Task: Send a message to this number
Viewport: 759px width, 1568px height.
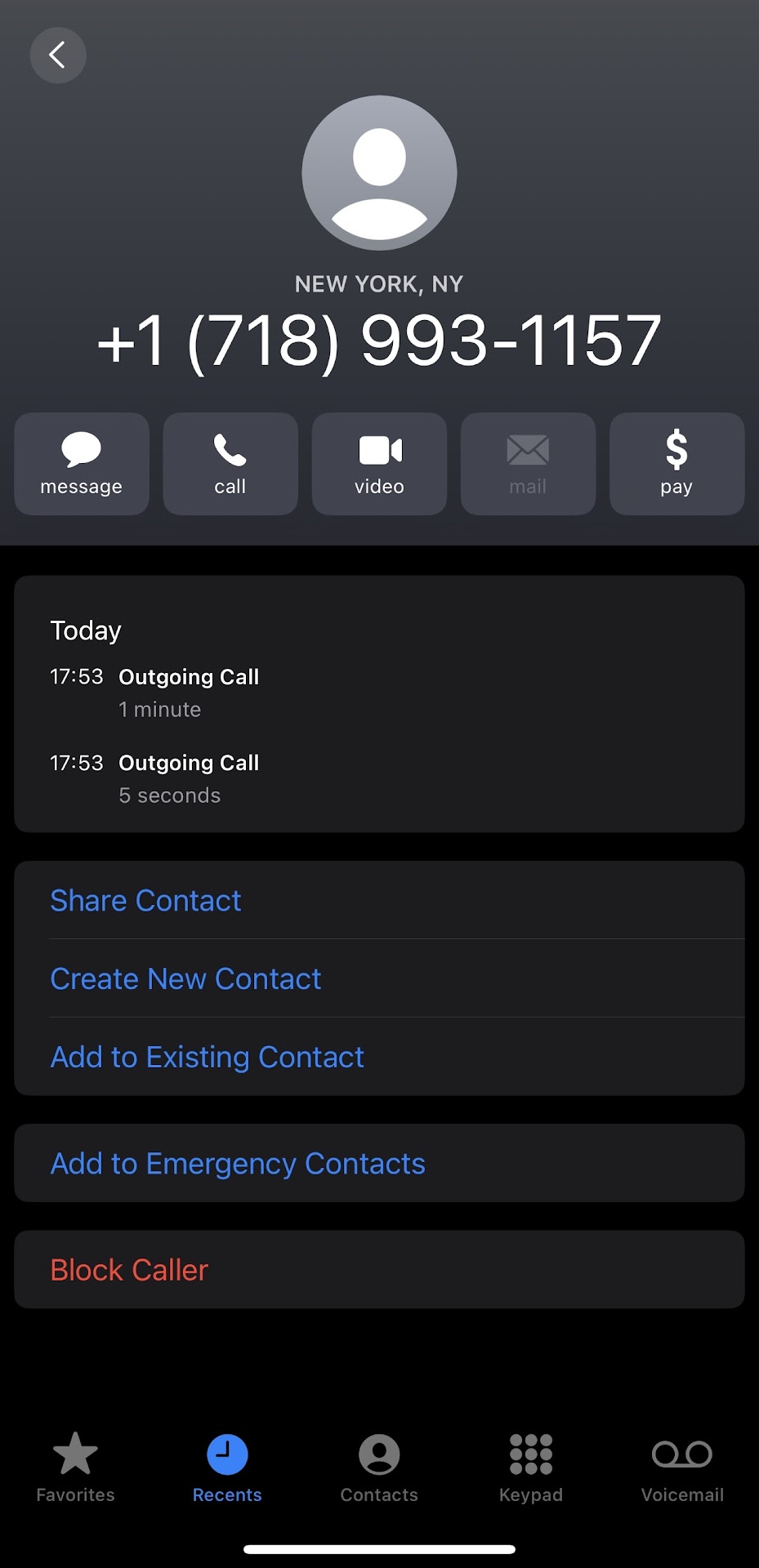Action: tap(82, 463)
